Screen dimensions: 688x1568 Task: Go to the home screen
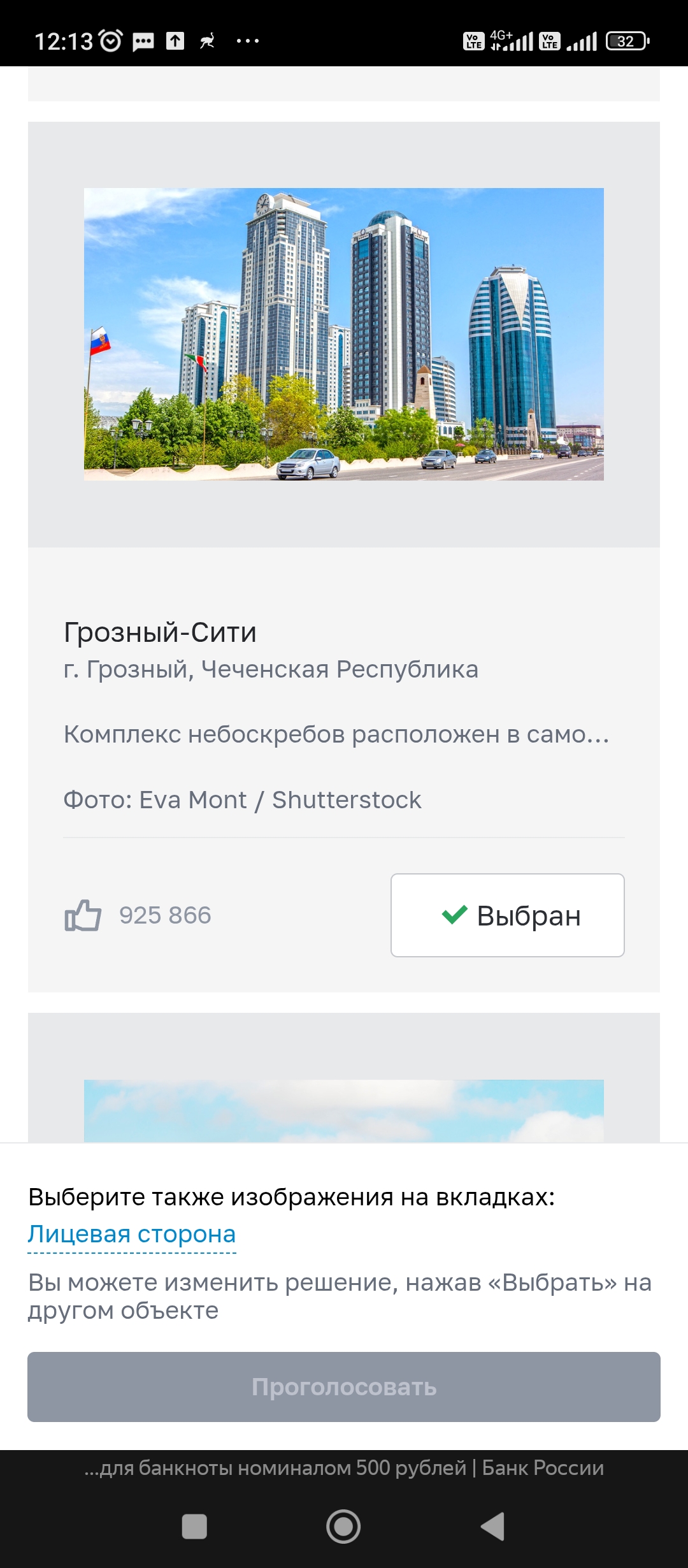click(x=343, y=1527)
